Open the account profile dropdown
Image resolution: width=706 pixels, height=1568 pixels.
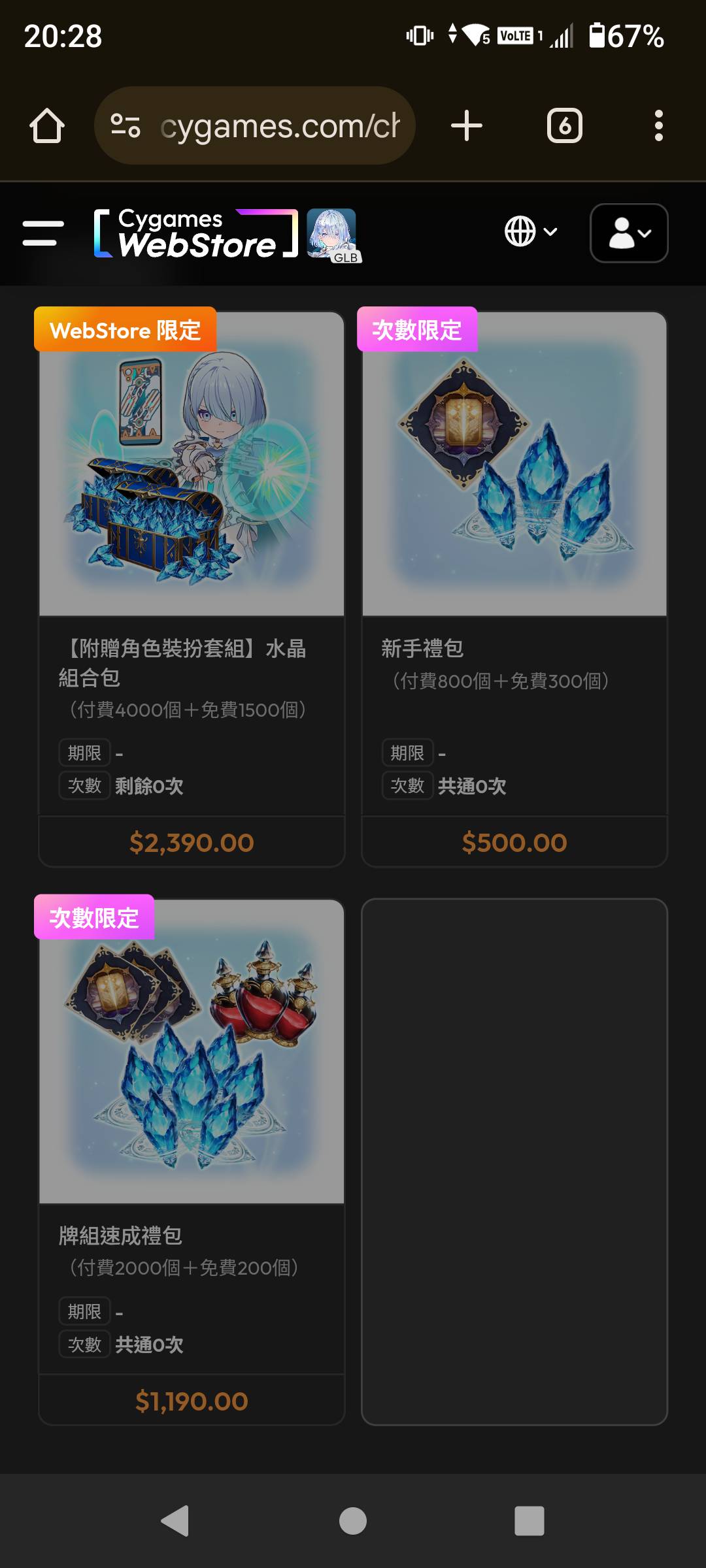629,233
